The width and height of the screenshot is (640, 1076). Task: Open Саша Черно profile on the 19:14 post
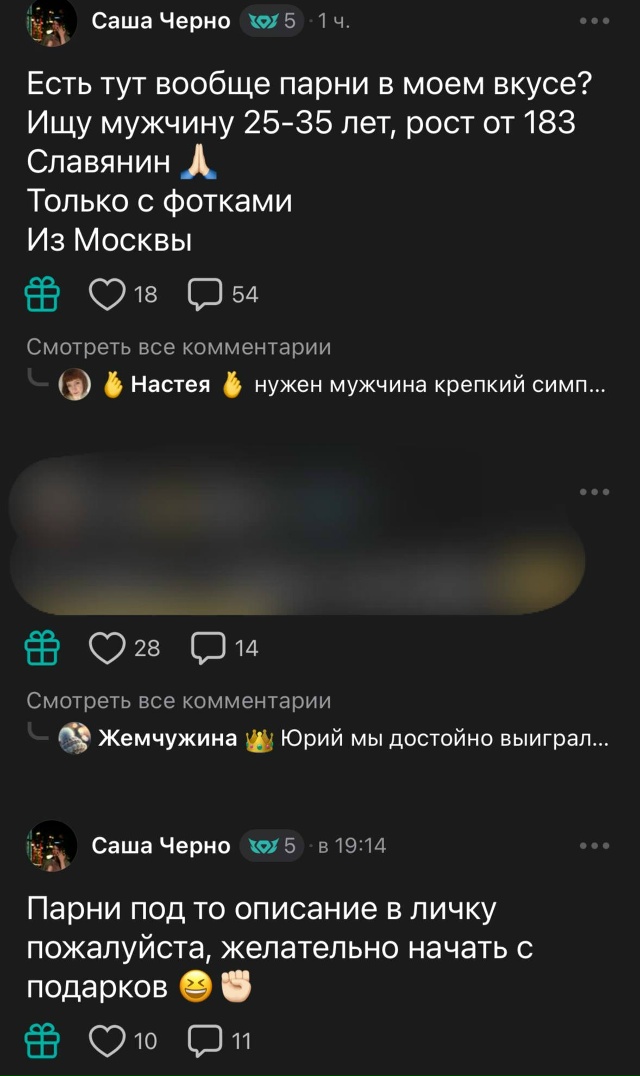click(x=160, y=846)
